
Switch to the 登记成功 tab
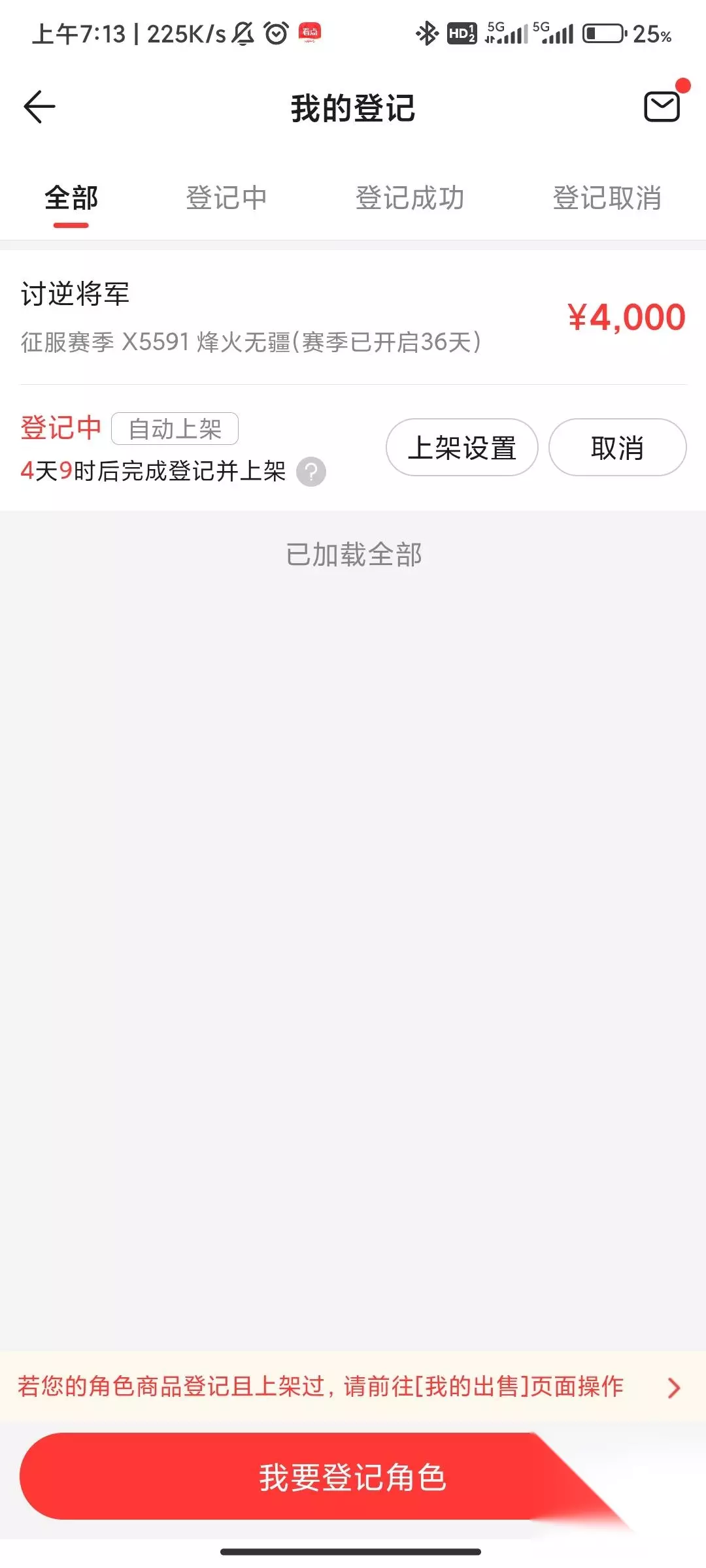click(410, 198)
